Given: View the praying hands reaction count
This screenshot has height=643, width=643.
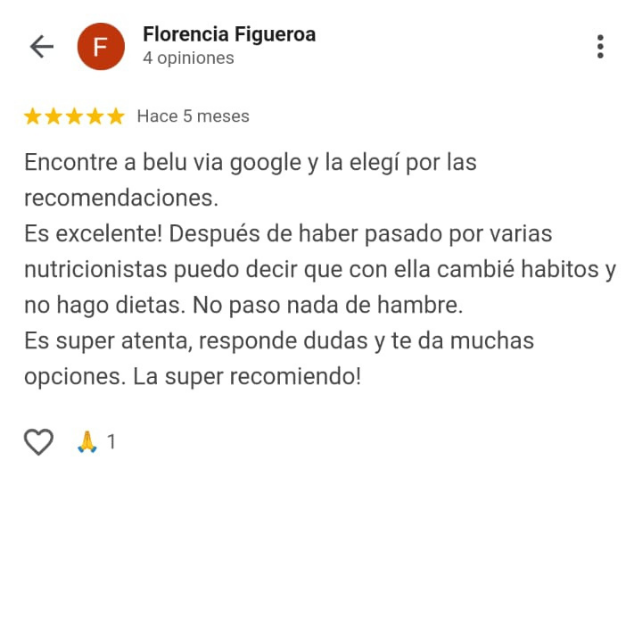Looking at the screenshot, I should click(x=97, y=441).
